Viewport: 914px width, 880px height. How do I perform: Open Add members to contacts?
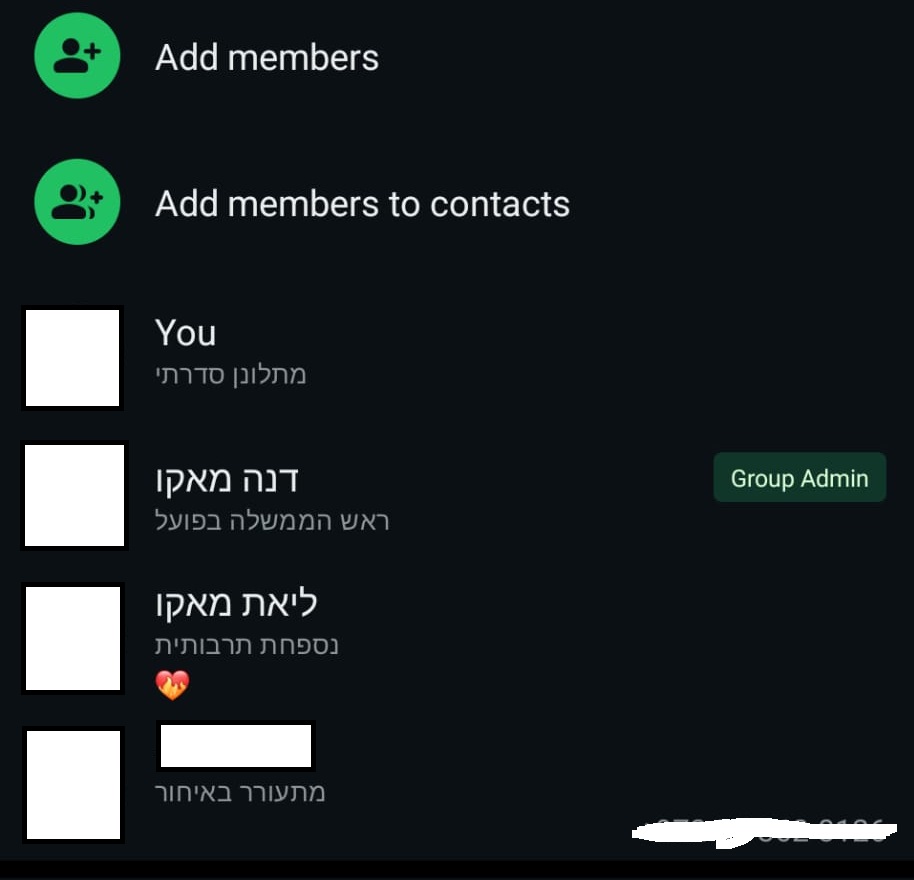(362, 204)
